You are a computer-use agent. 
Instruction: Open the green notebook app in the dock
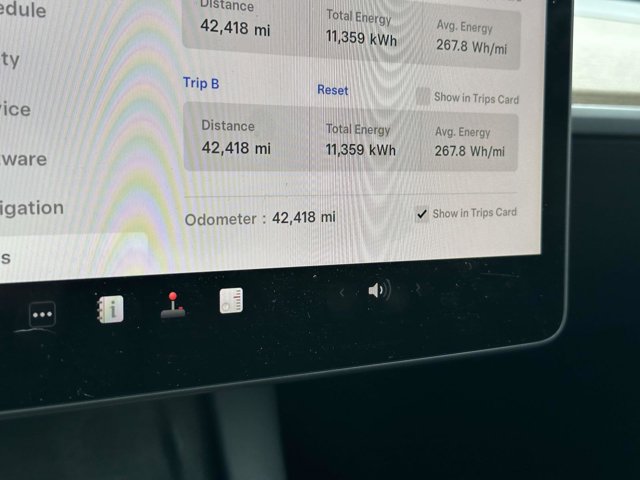(x=110, y=309)
